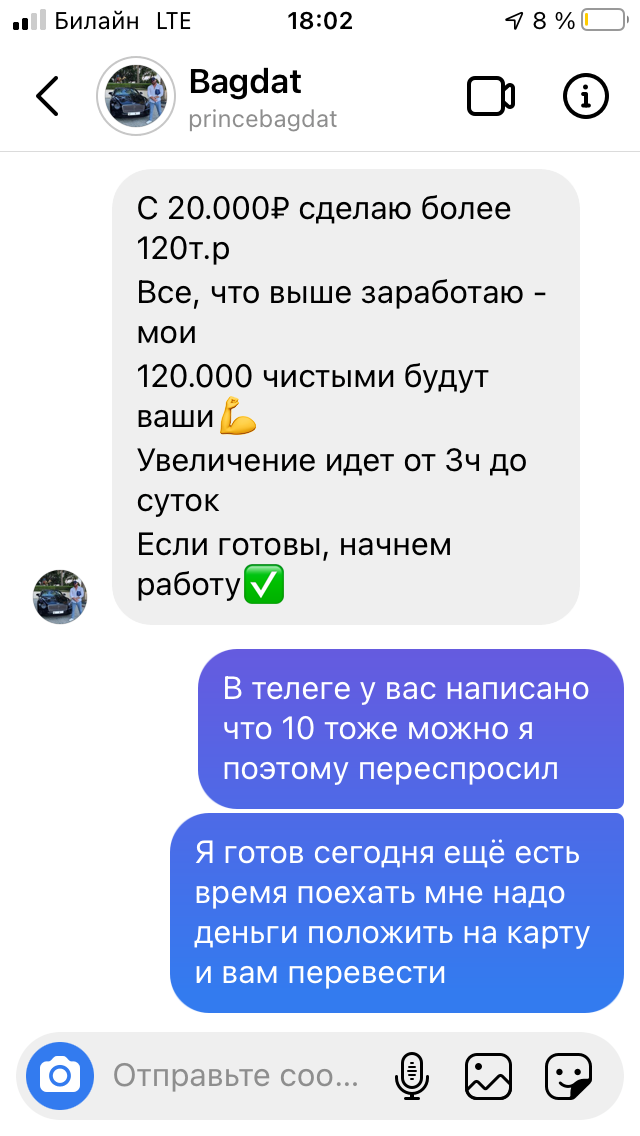The height and width of the screenshot is (1136, 640).
Task: Open the sticker picker
Action: [568, 1076]
